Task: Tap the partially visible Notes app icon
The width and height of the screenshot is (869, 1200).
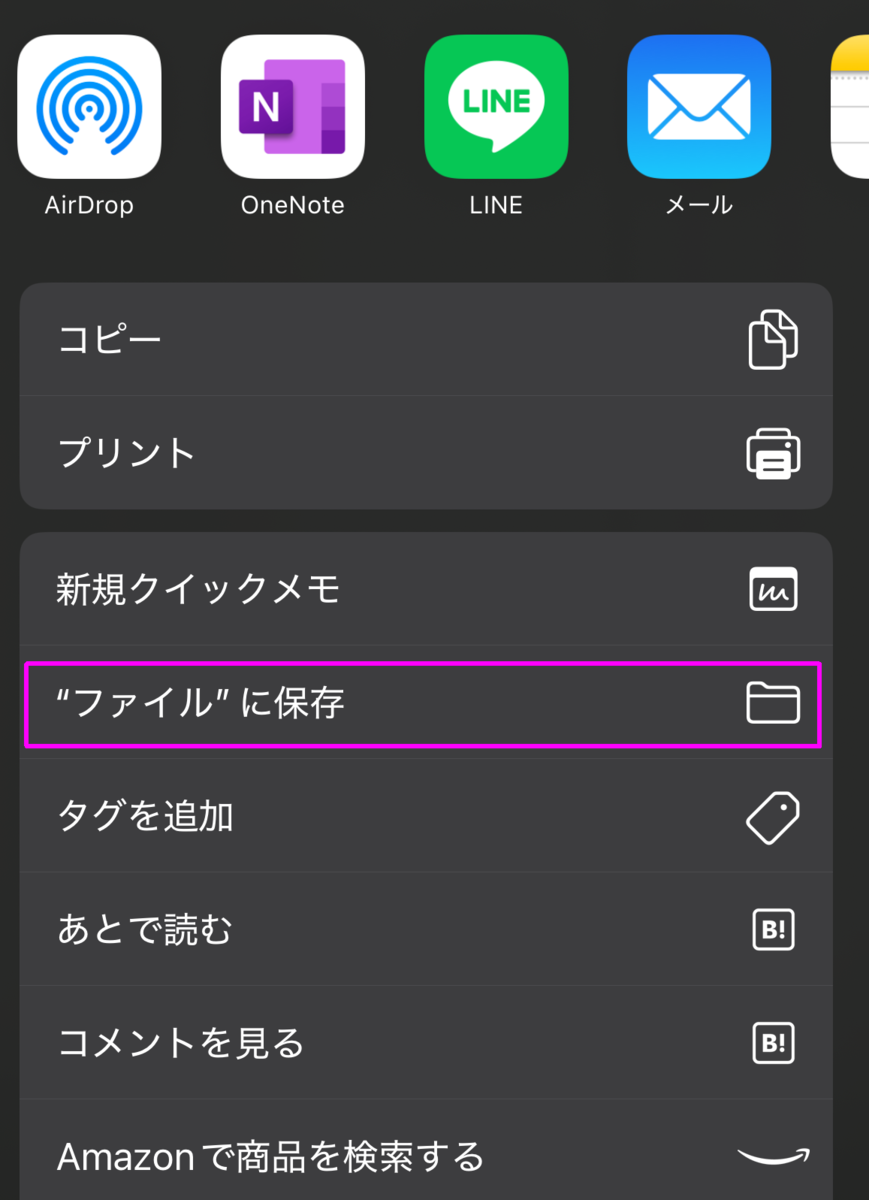Action: coord(857,106)
